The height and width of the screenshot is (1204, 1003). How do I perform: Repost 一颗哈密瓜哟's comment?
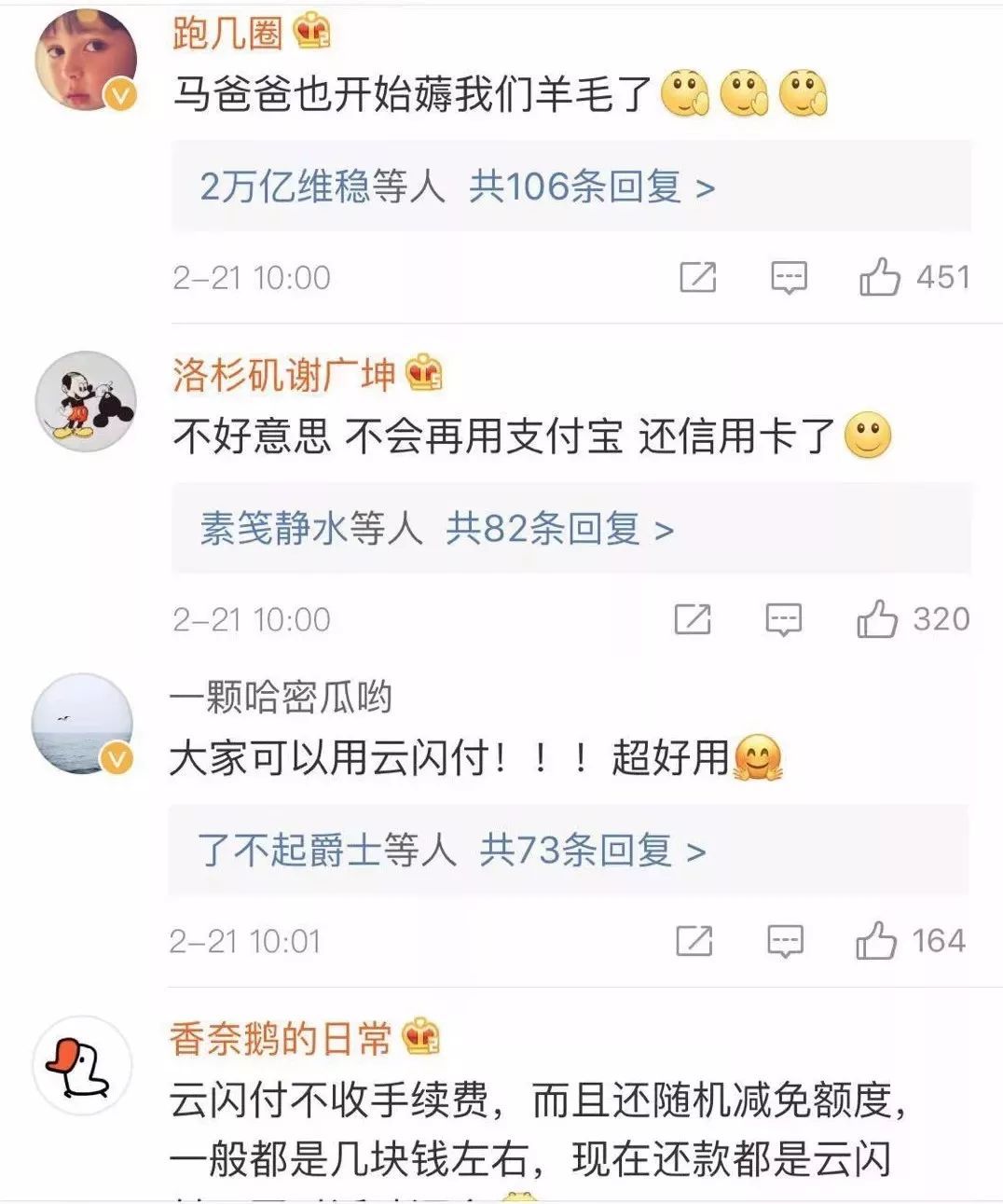pyautogui.click(x=694, y=941)
